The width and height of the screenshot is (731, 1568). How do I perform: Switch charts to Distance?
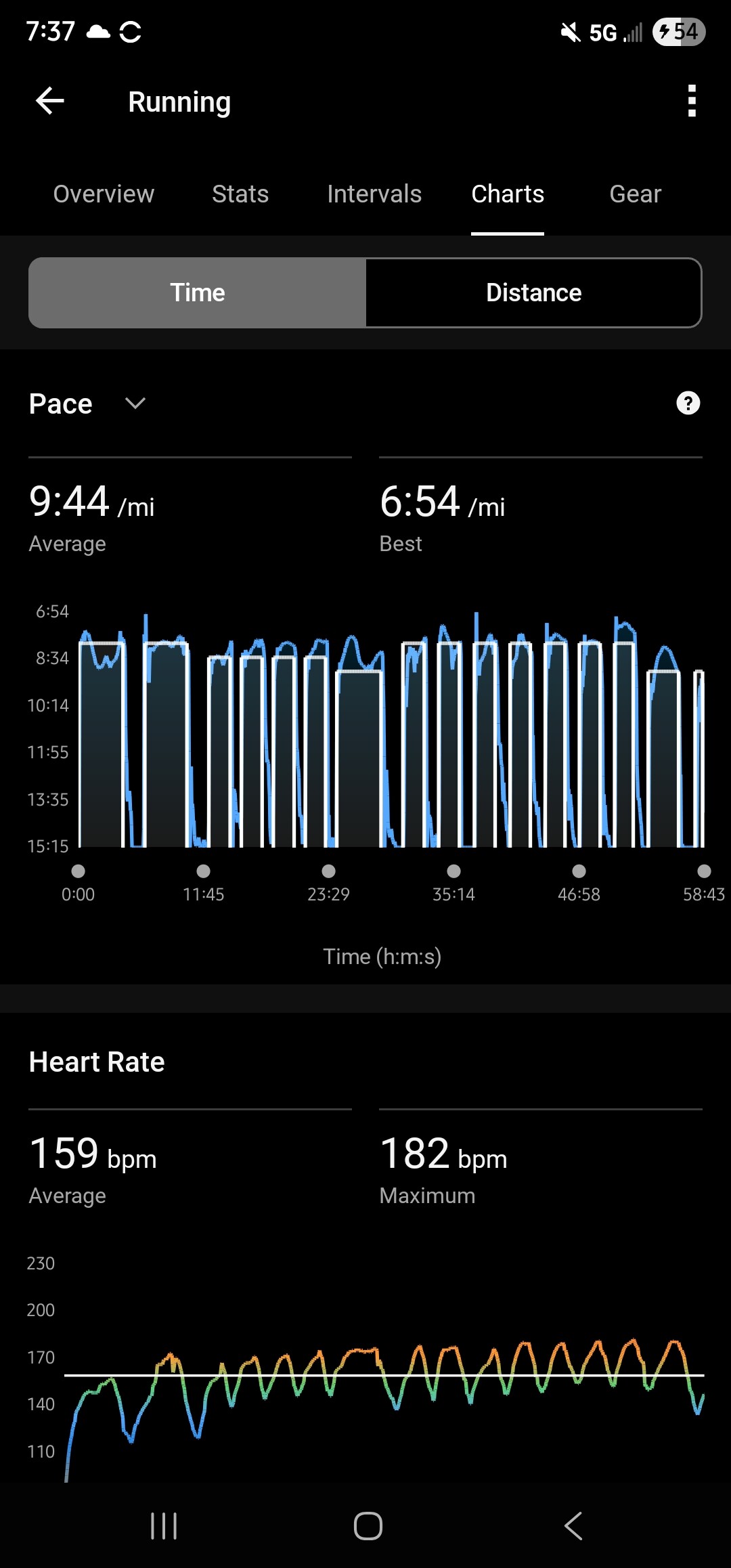pyautogui.click(x=533, y=293)
